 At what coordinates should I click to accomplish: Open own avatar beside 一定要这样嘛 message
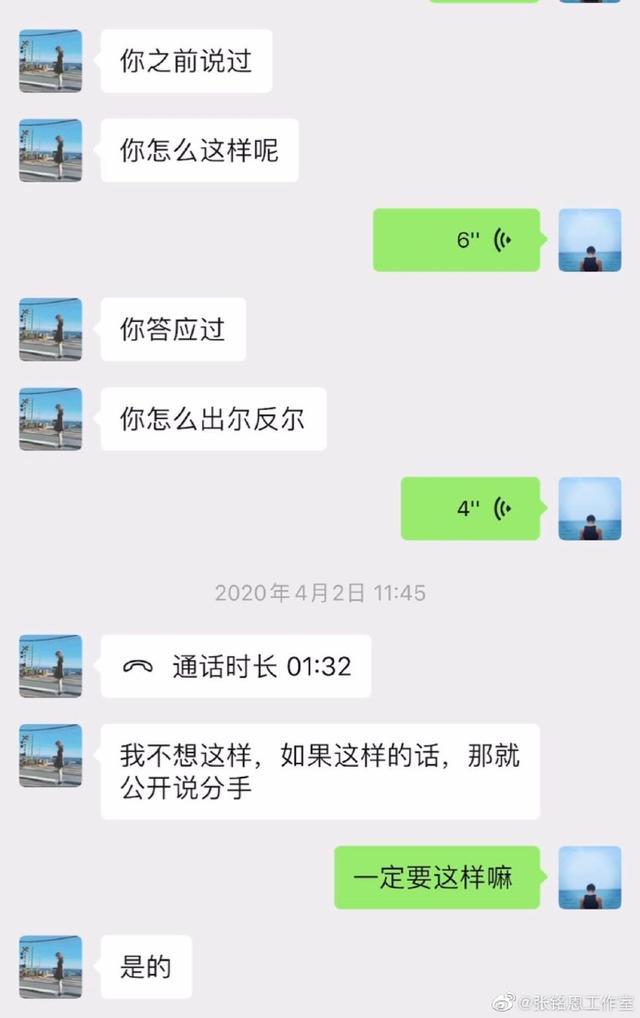[589, 877]
